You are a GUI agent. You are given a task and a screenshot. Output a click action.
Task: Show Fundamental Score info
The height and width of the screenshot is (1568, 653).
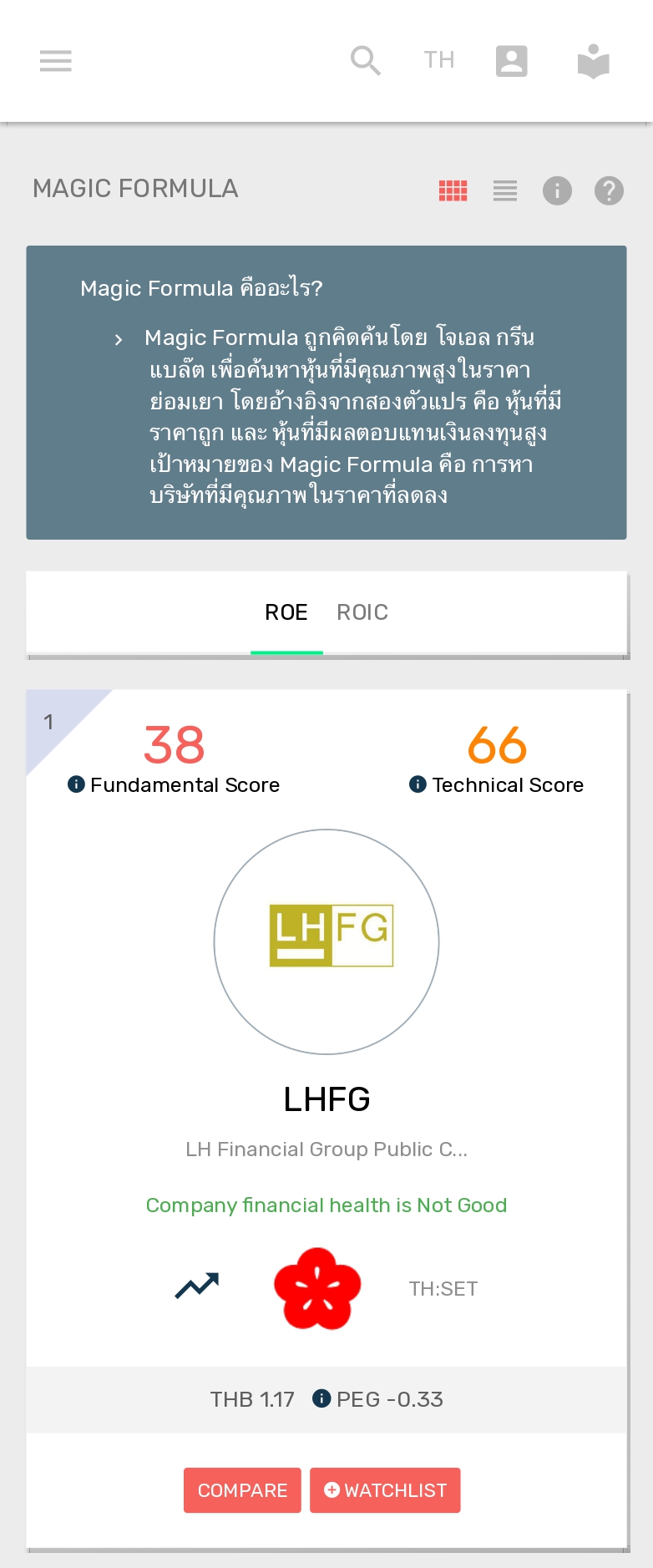pyautogui.click(x=76, y=784)
